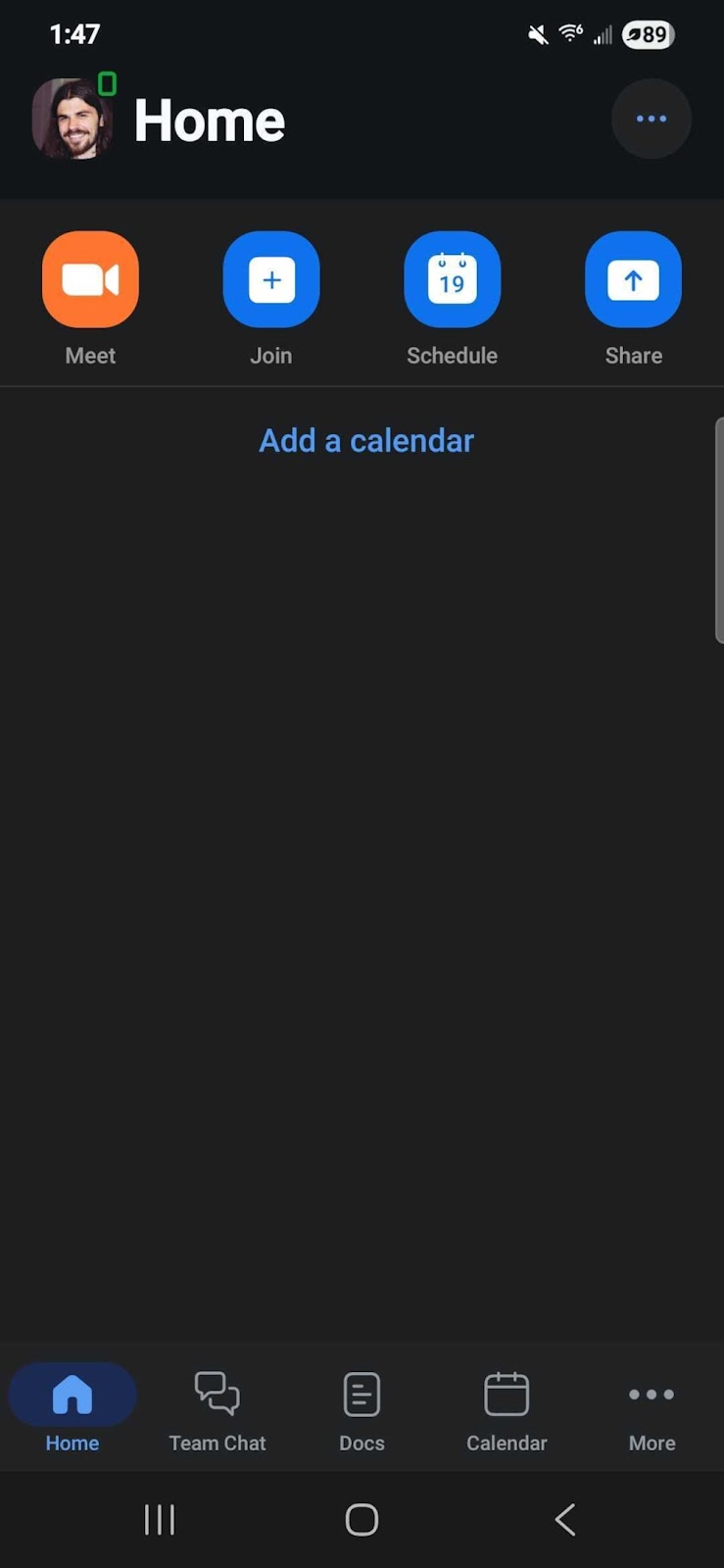Open the three-dot options menu

tap(652, 119)
